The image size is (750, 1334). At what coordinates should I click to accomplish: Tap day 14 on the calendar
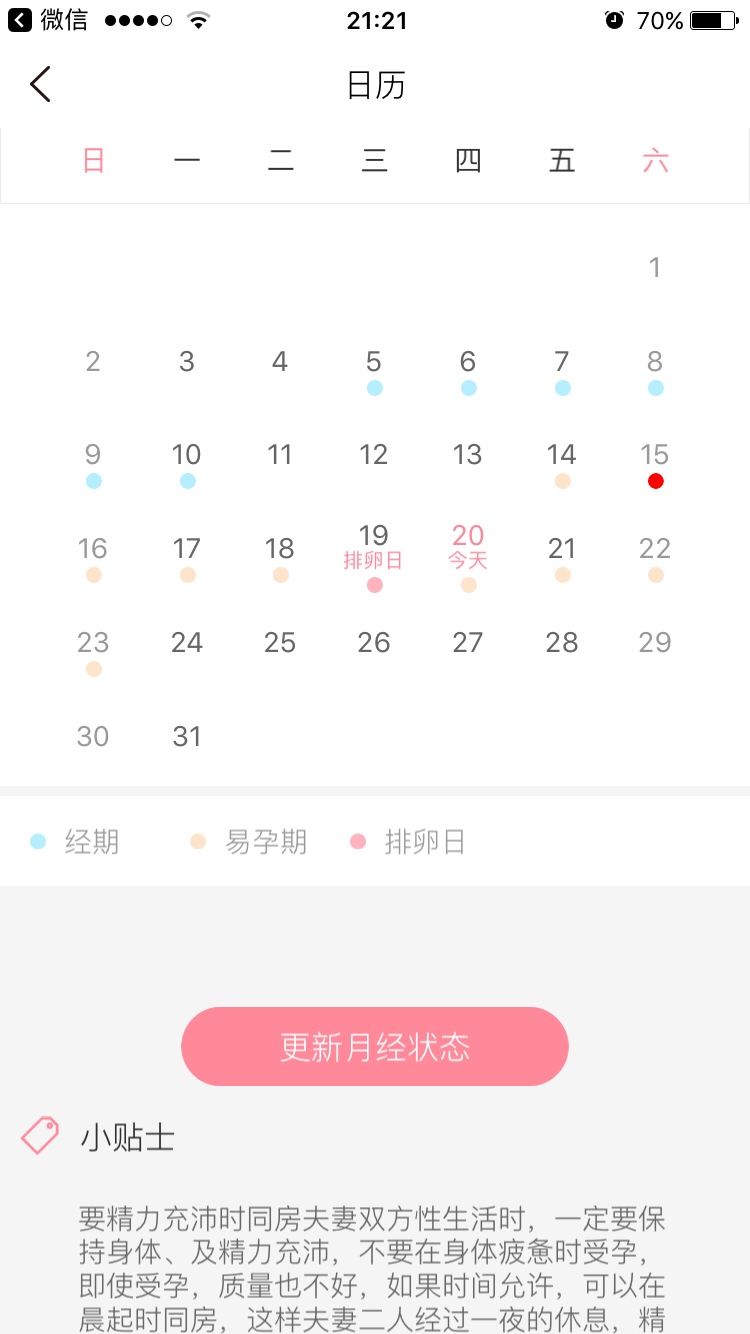(562, 462)
